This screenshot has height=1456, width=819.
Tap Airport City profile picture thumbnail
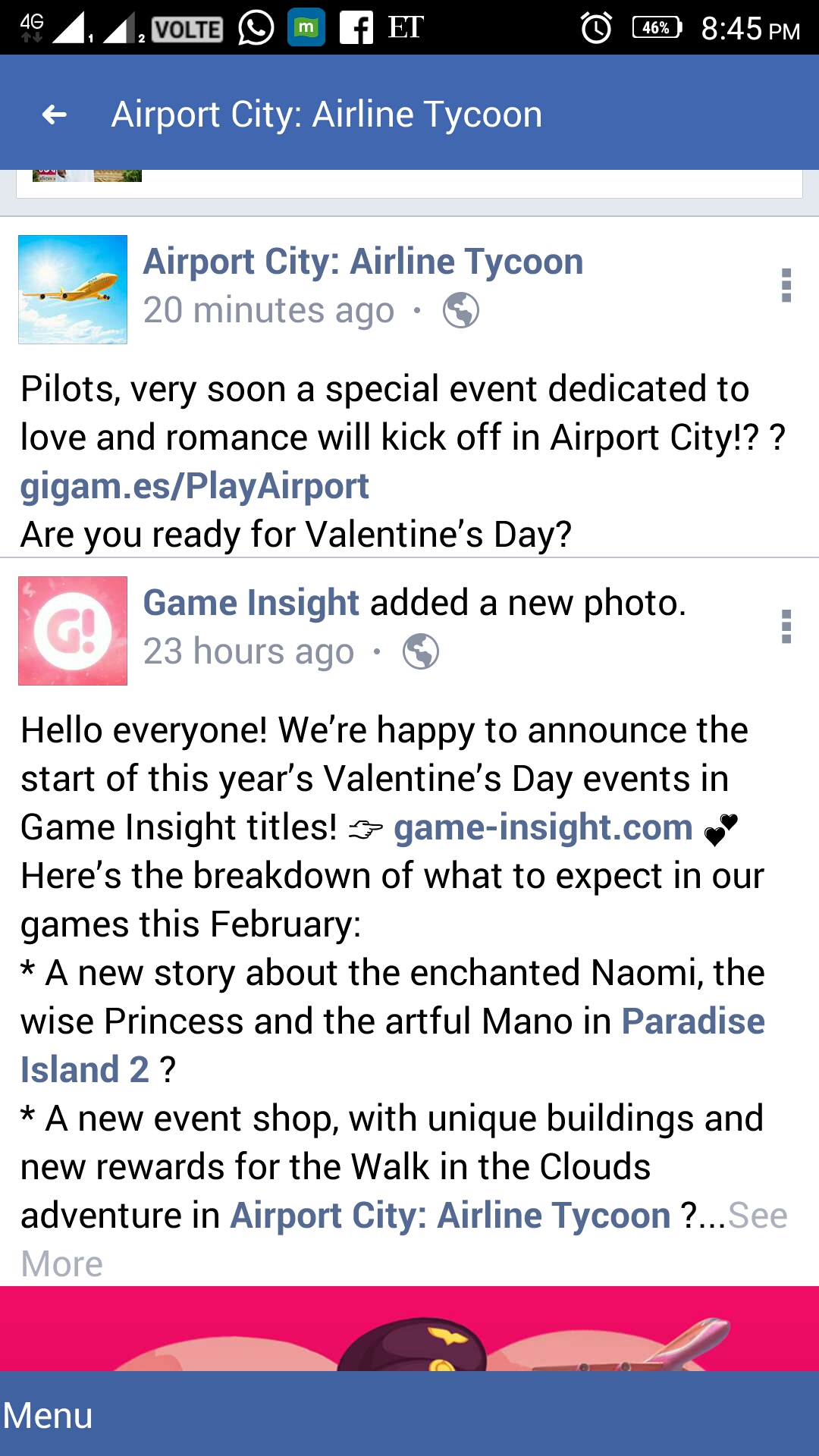pyautogui.click(x=73, y=290)
